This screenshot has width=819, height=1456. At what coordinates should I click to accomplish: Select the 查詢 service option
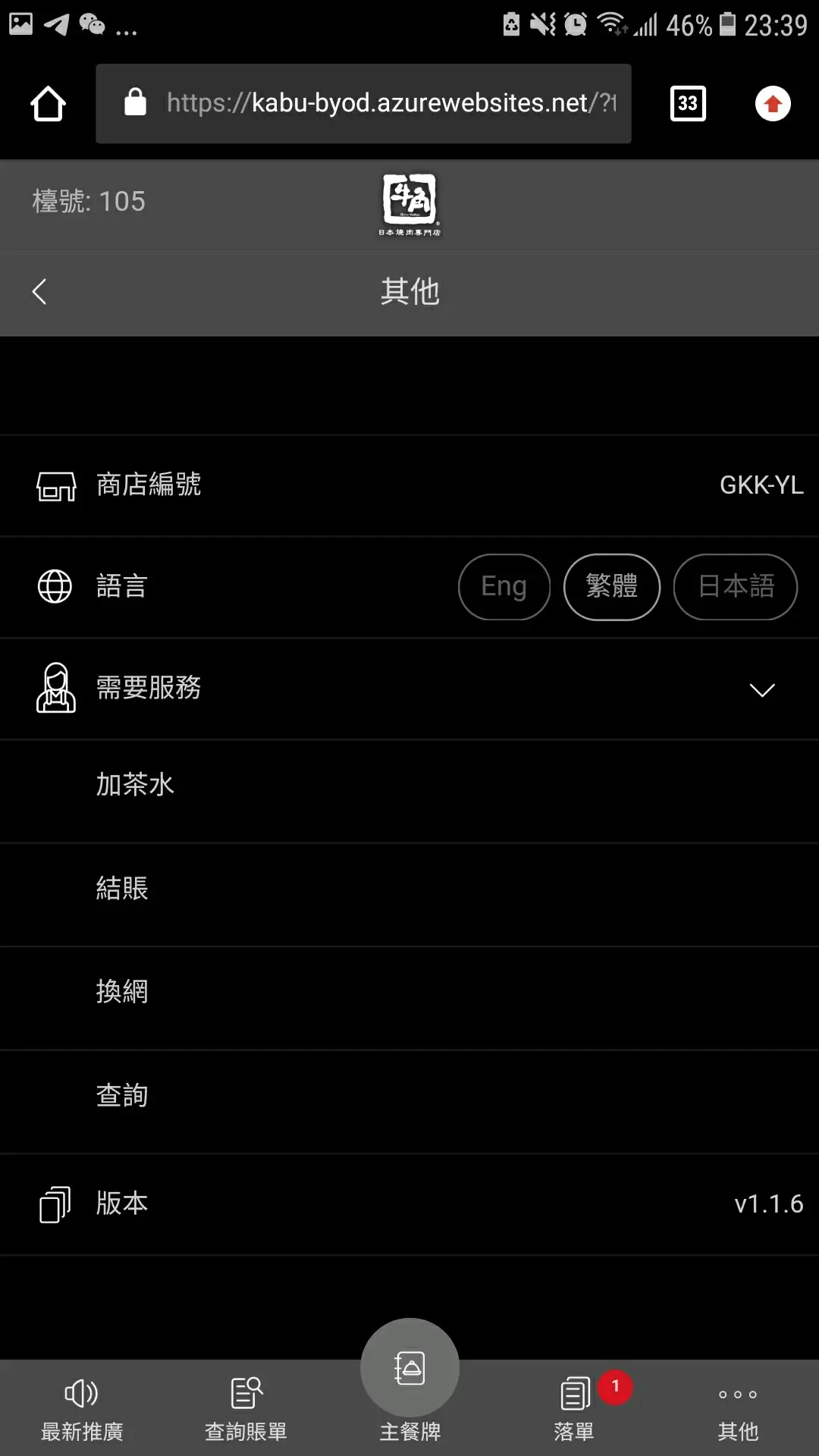point(123,1096)
